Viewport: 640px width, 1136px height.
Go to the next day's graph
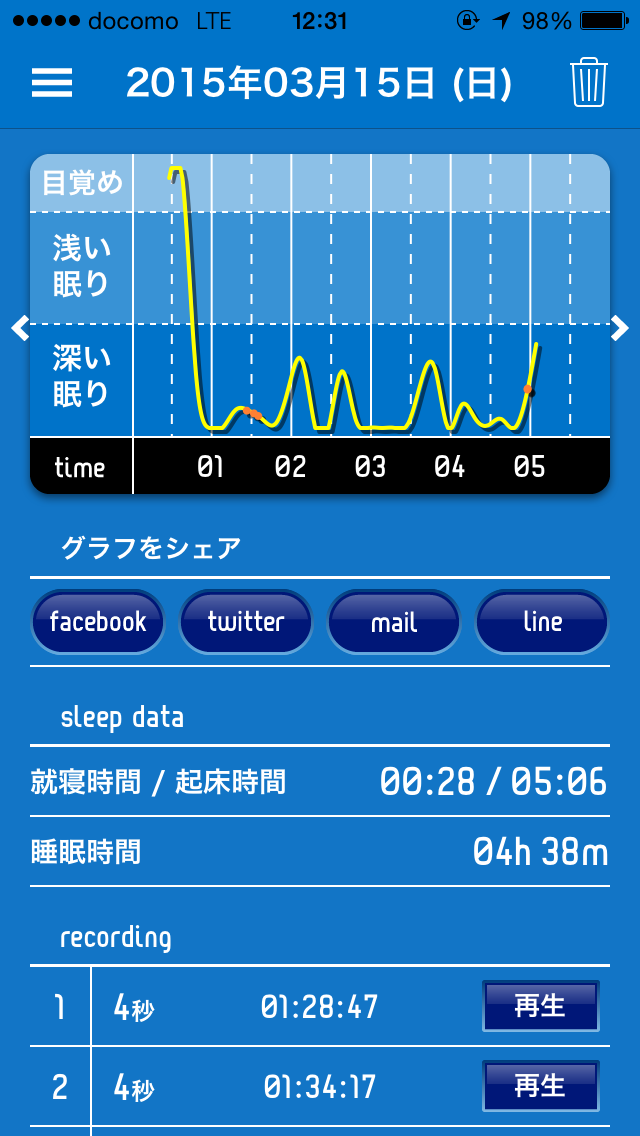tap(621, 327)
